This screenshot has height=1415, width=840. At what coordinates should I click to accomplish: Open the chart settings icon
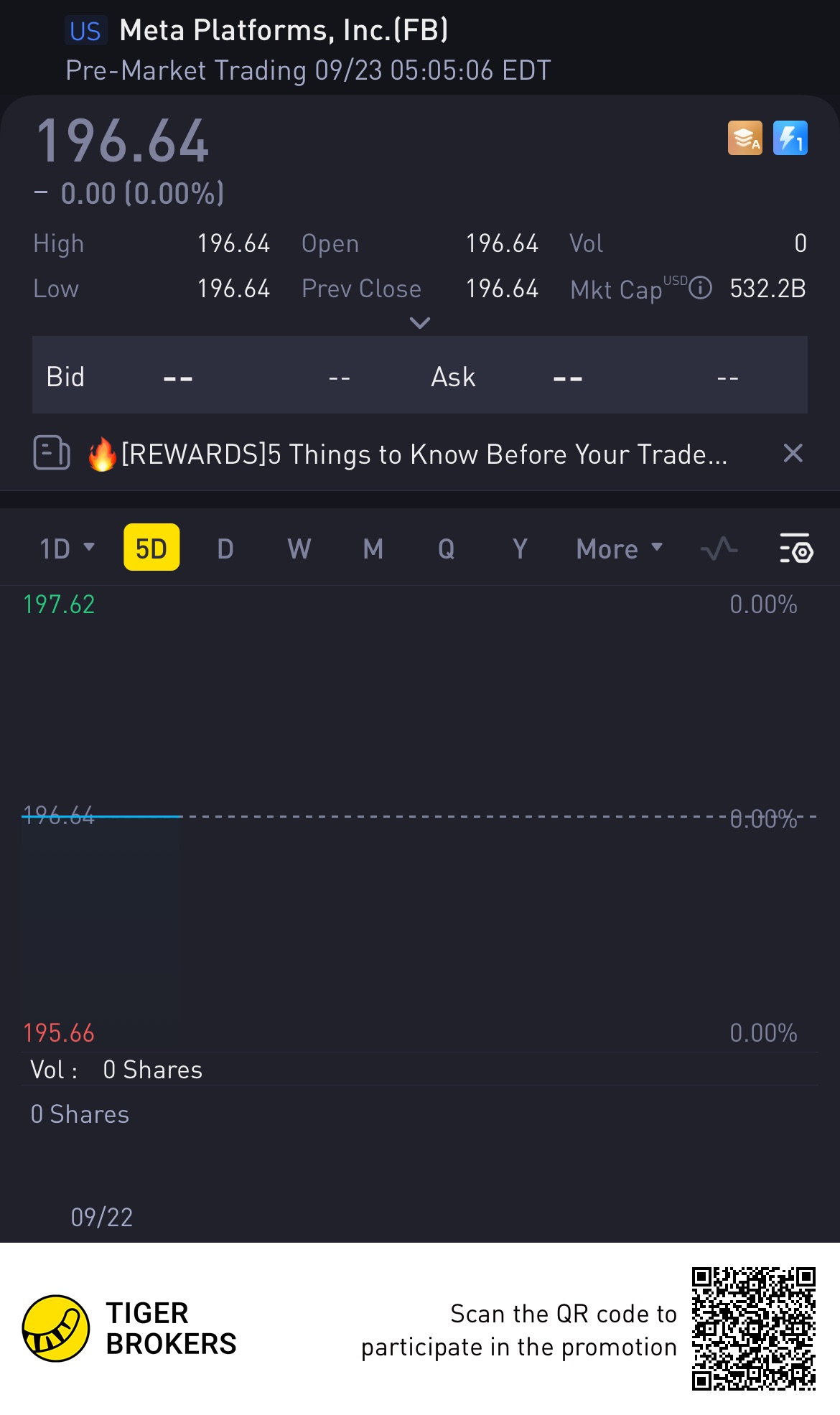tap(795, 550)
